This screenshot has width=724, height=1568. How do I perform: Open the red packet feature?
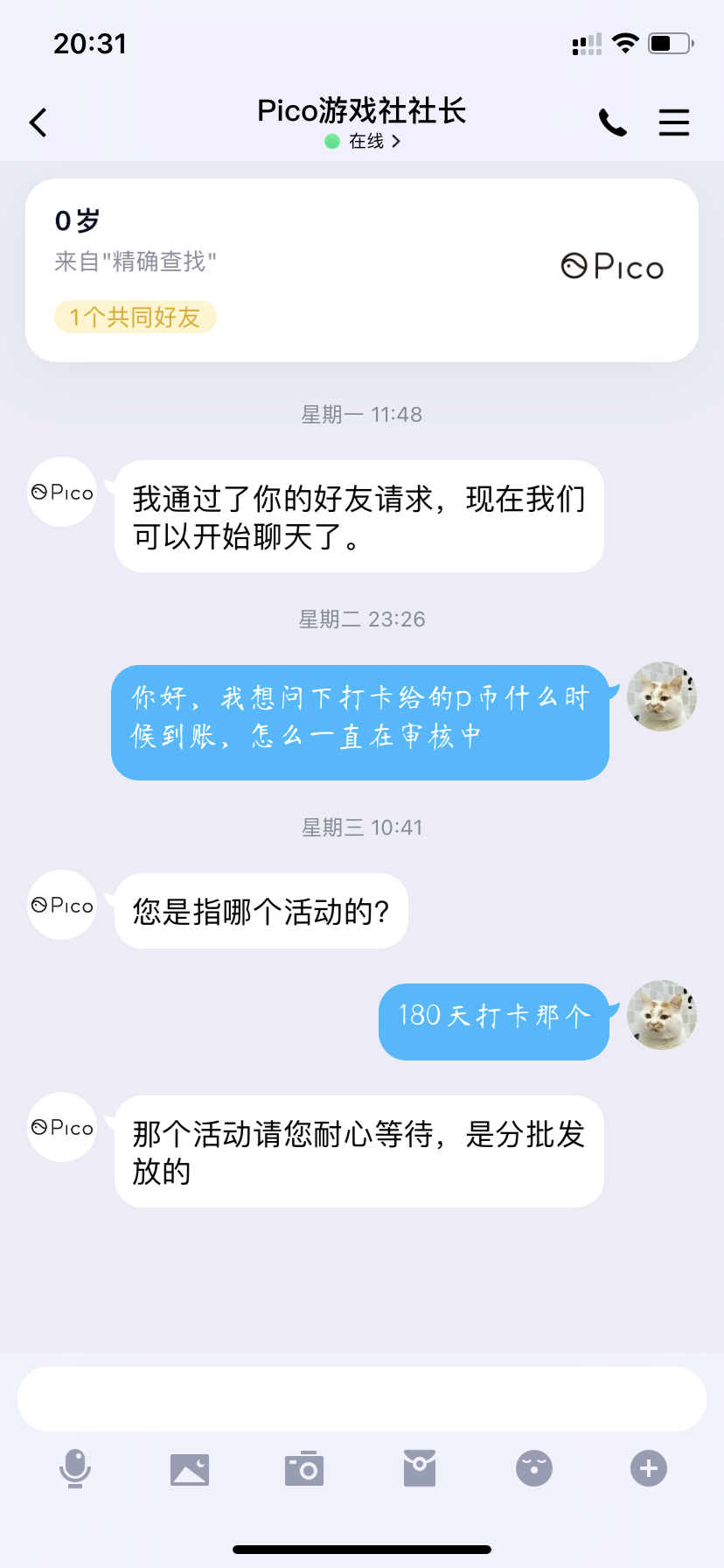(x=419, y=1468)
